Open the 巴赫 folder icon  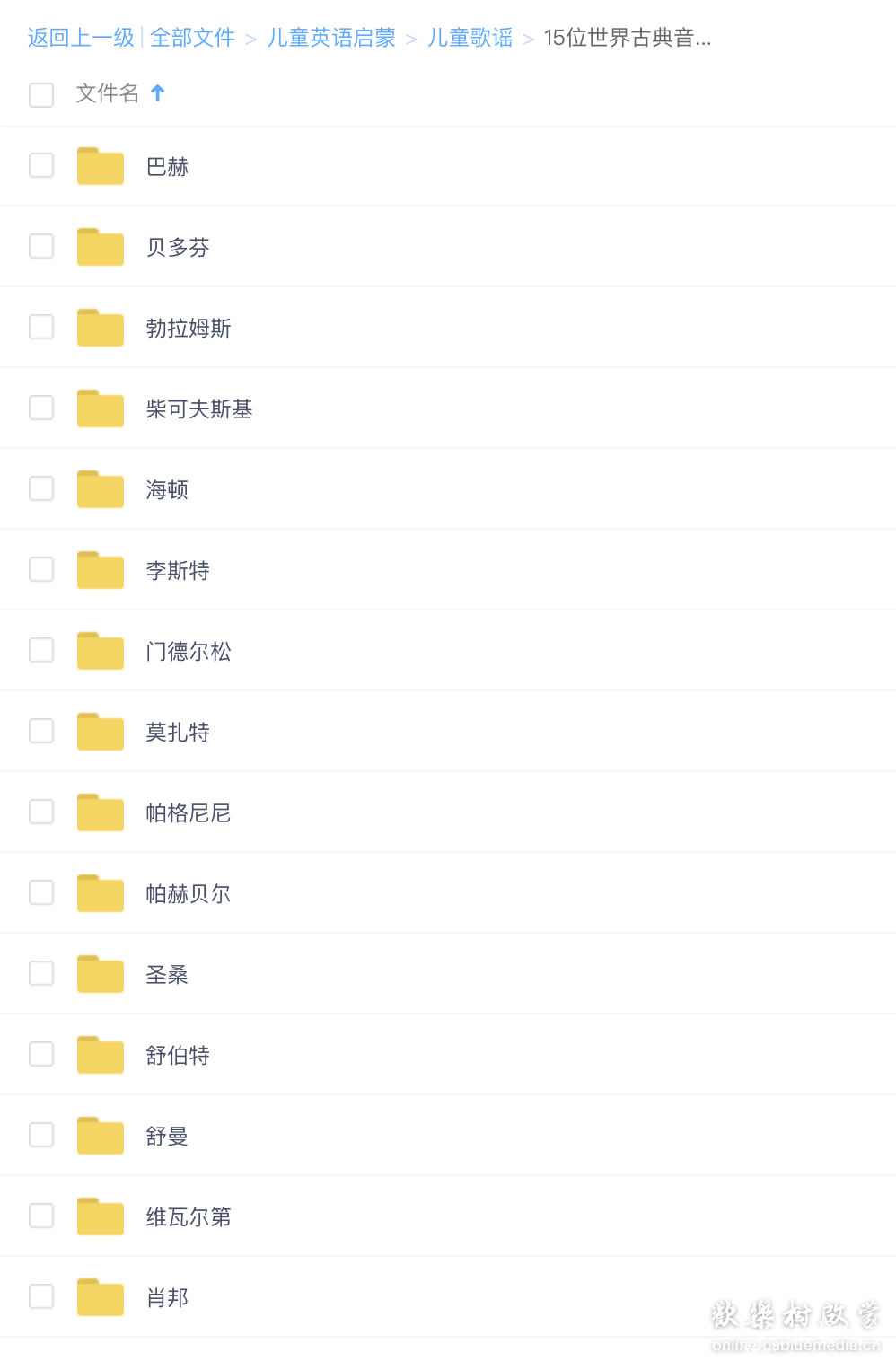click(100, 165)
